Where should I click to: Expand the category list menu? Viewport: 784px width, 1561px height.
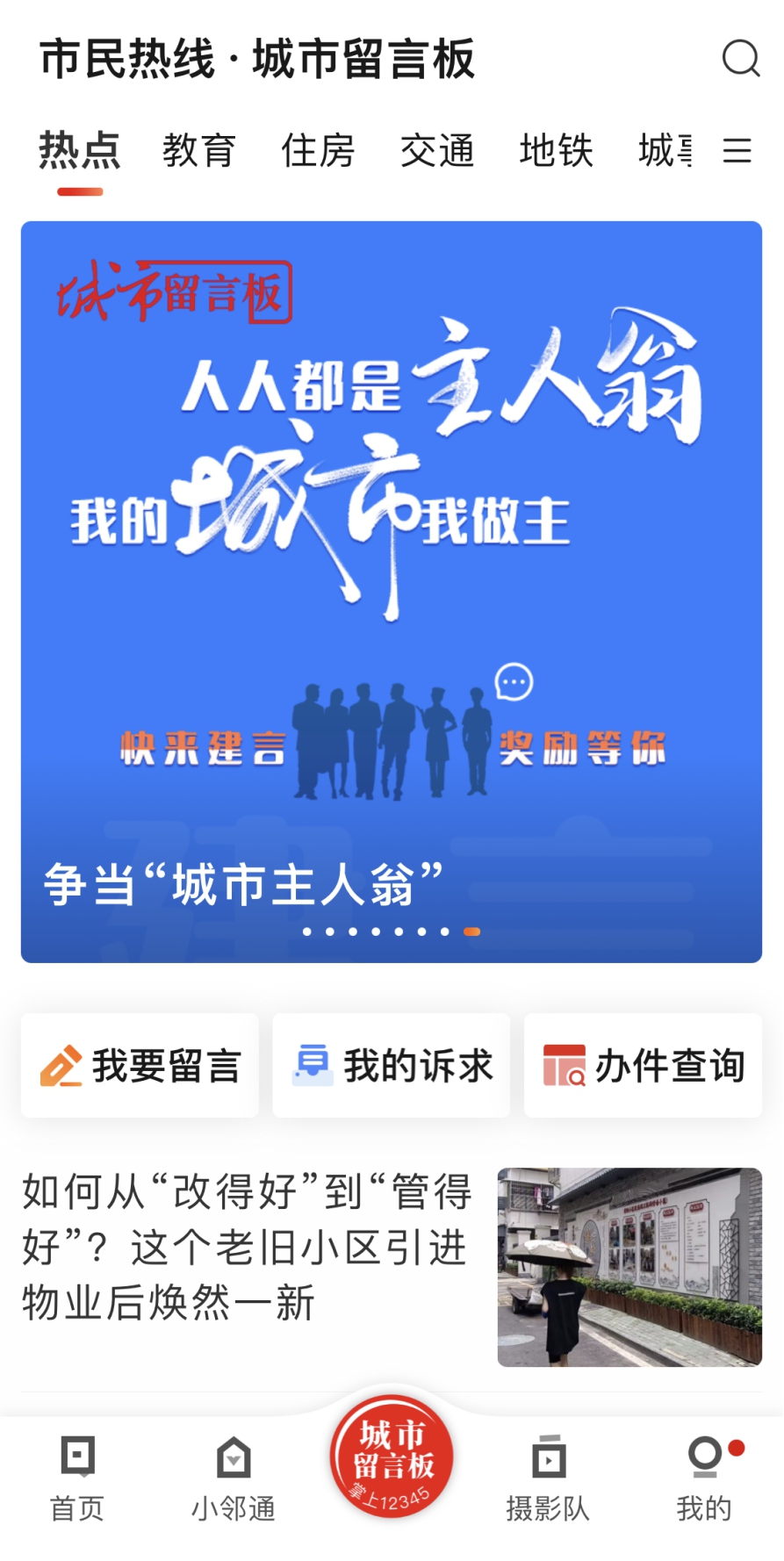point(737,150)
